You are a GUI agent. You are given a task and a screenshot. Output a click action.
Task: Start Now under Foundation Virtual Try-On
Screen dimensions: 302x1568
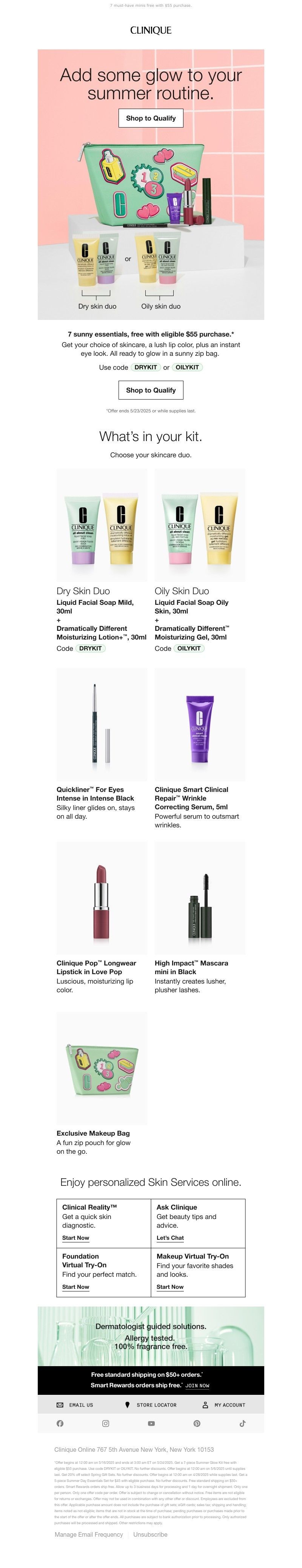[x=75, y=1287]
